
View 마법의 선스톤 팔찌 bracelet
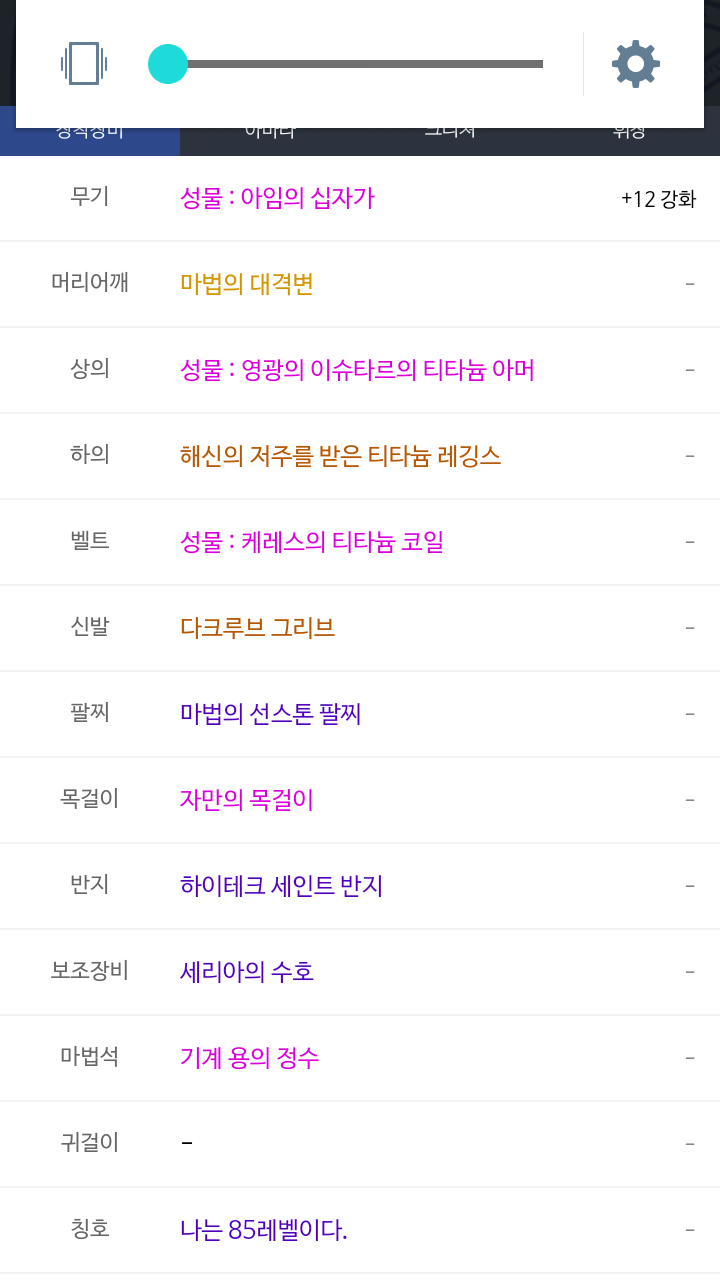point(270,714)
